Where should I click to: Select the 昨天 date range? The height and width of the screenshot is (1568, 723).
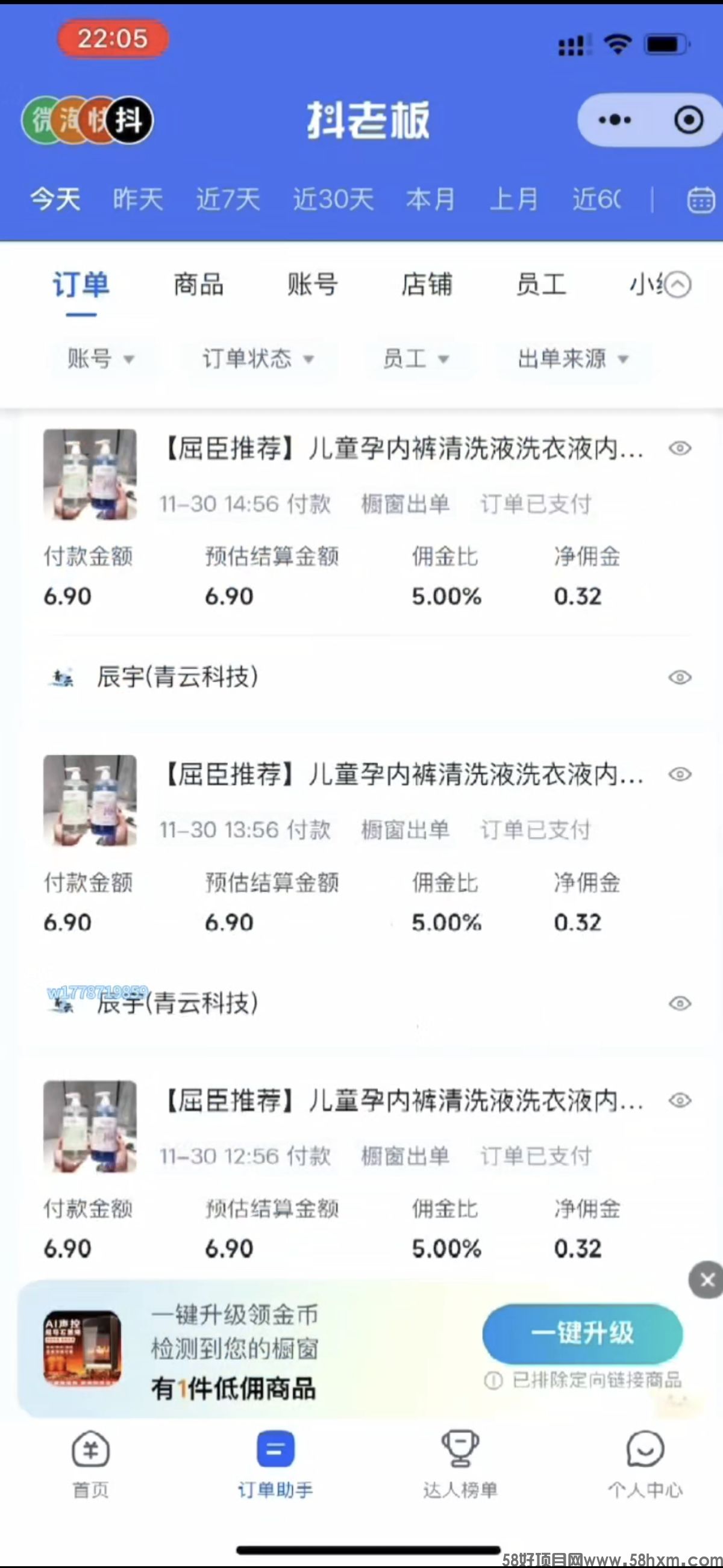(x=137, y=199)
